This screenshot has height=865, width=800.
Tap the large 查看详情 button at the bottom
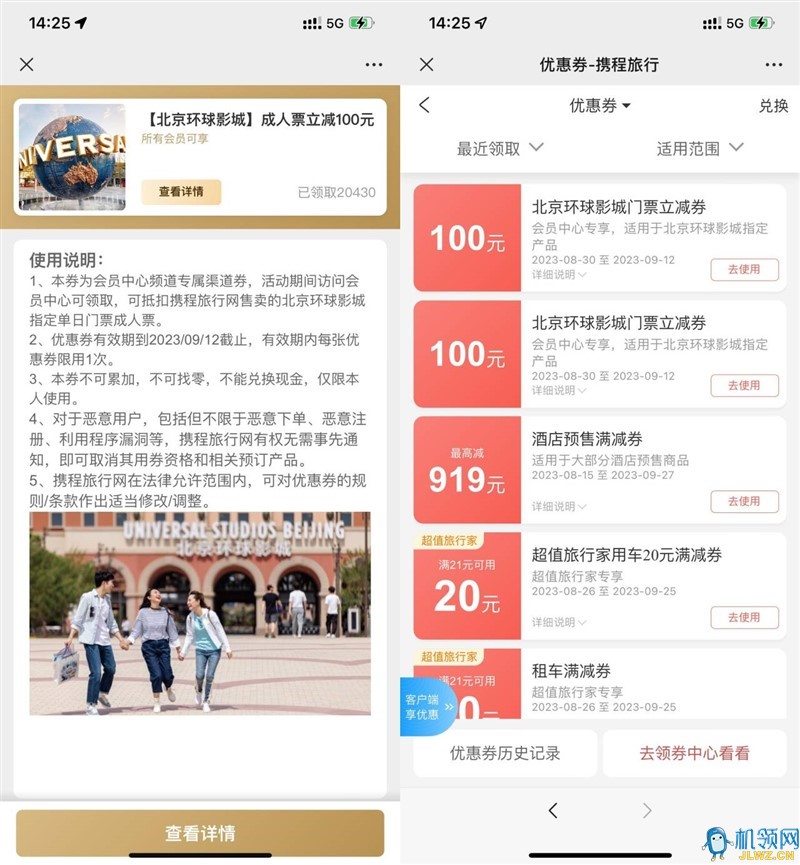click(x=200, y=833)
